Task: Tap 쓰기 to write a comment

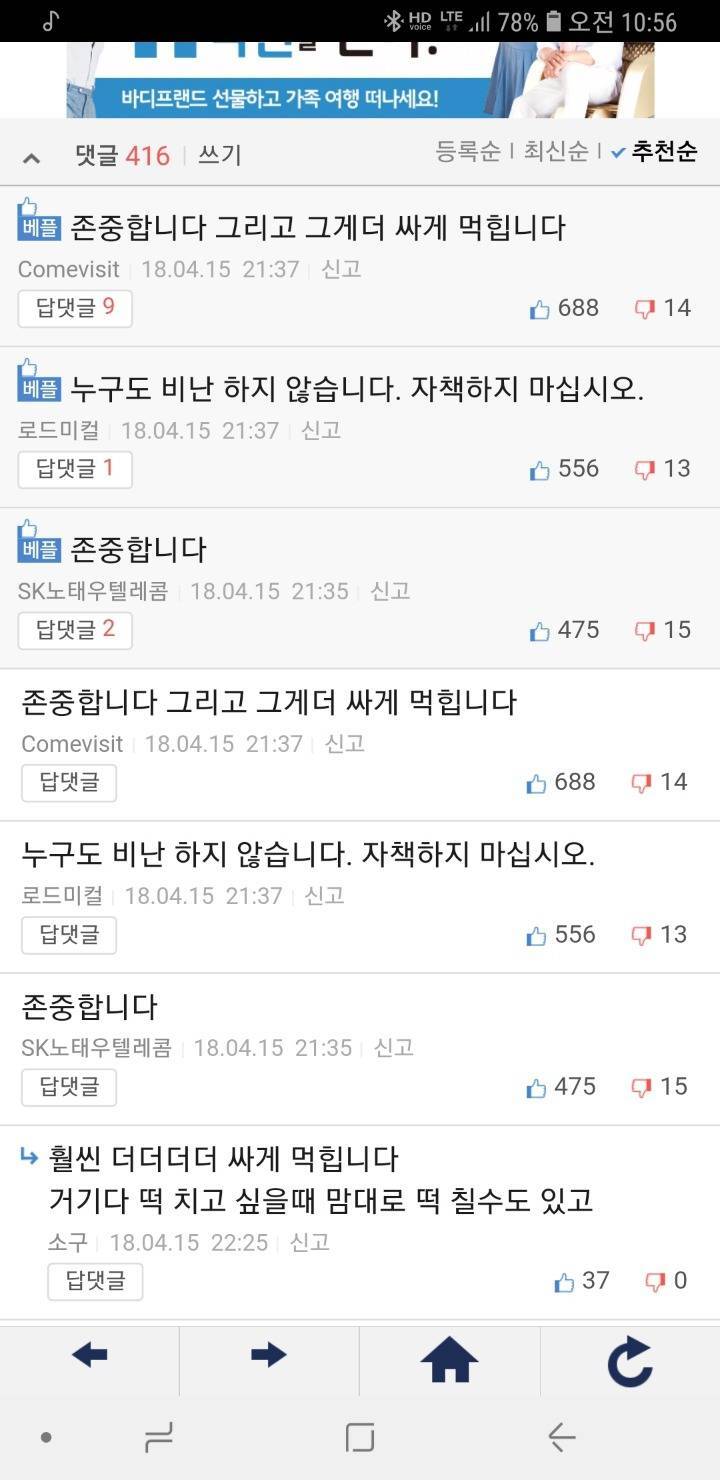Action: (x=220, y=155)
